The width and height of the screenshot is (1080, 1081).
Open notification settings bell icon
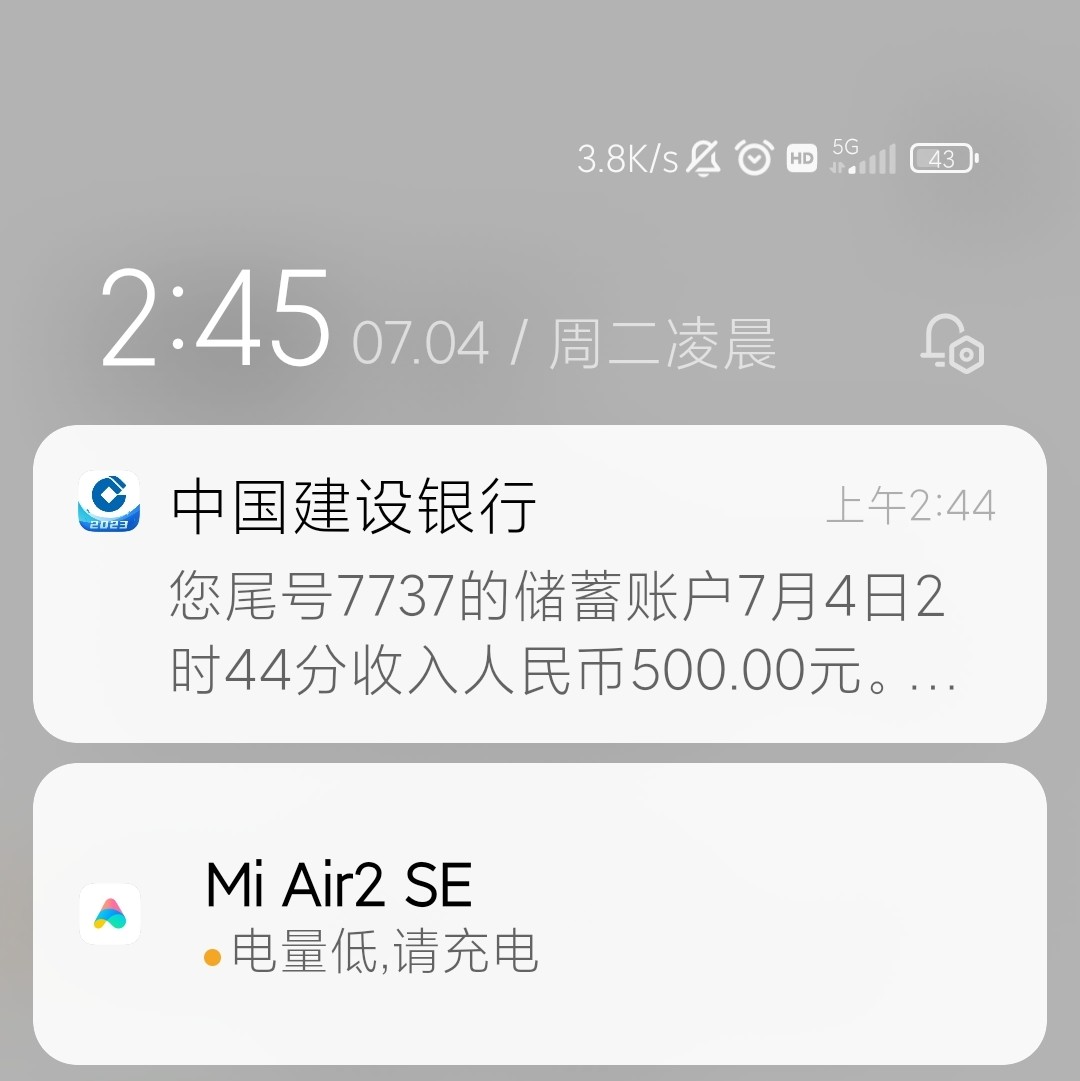pos(952,344)
